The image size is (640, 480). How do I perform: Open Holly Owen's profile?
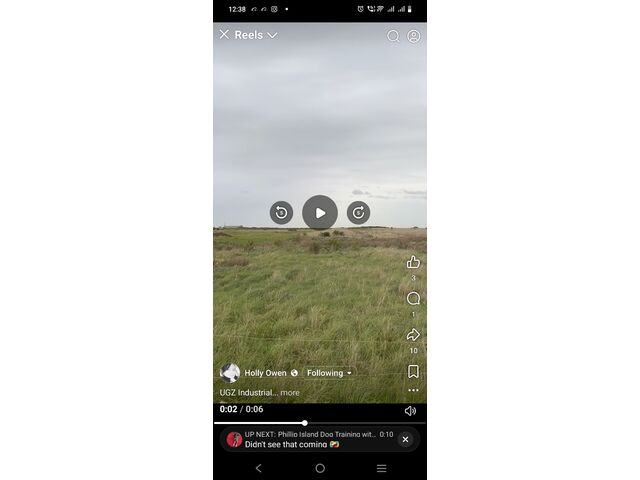click(x=265, y=373)
